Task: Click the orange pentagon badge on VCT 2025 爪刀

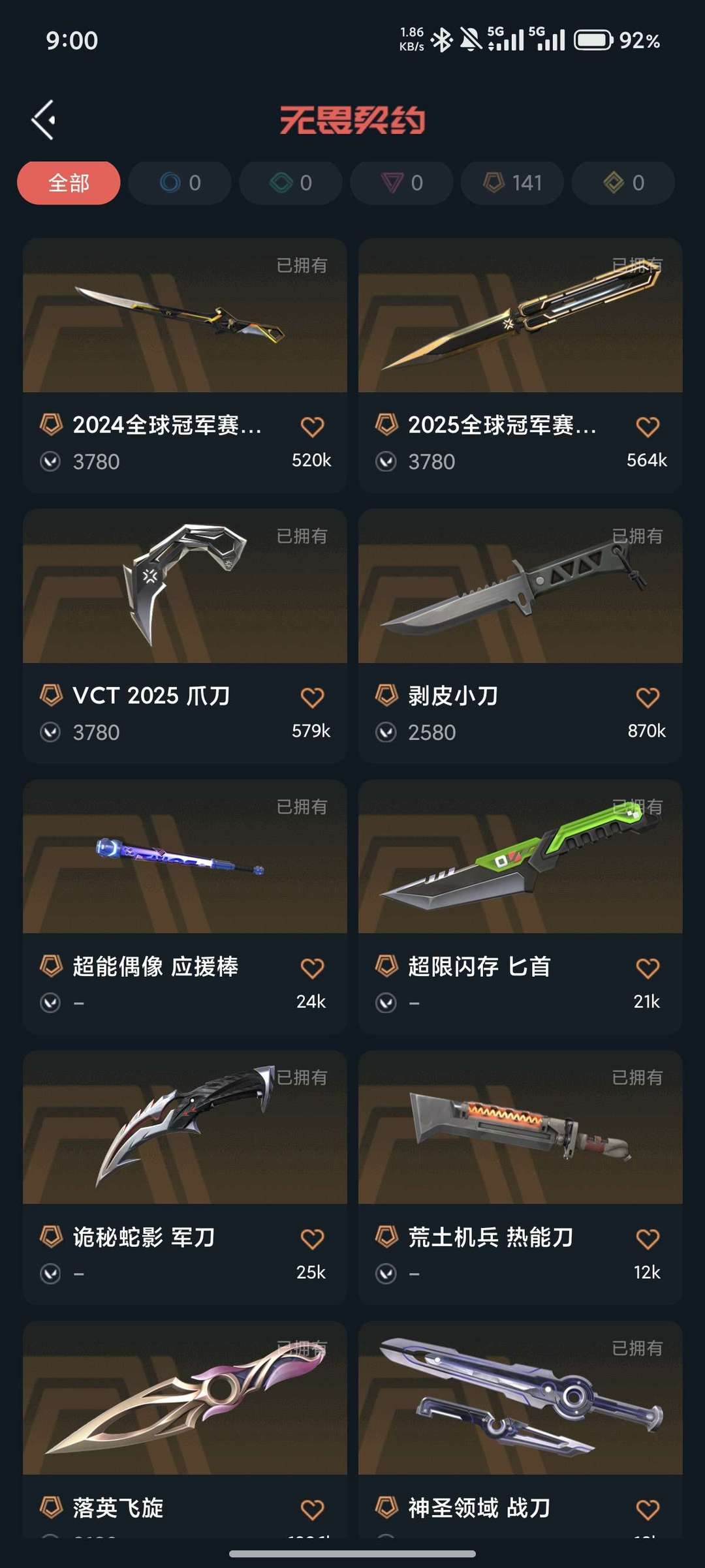Action: [x=50, y=697]
